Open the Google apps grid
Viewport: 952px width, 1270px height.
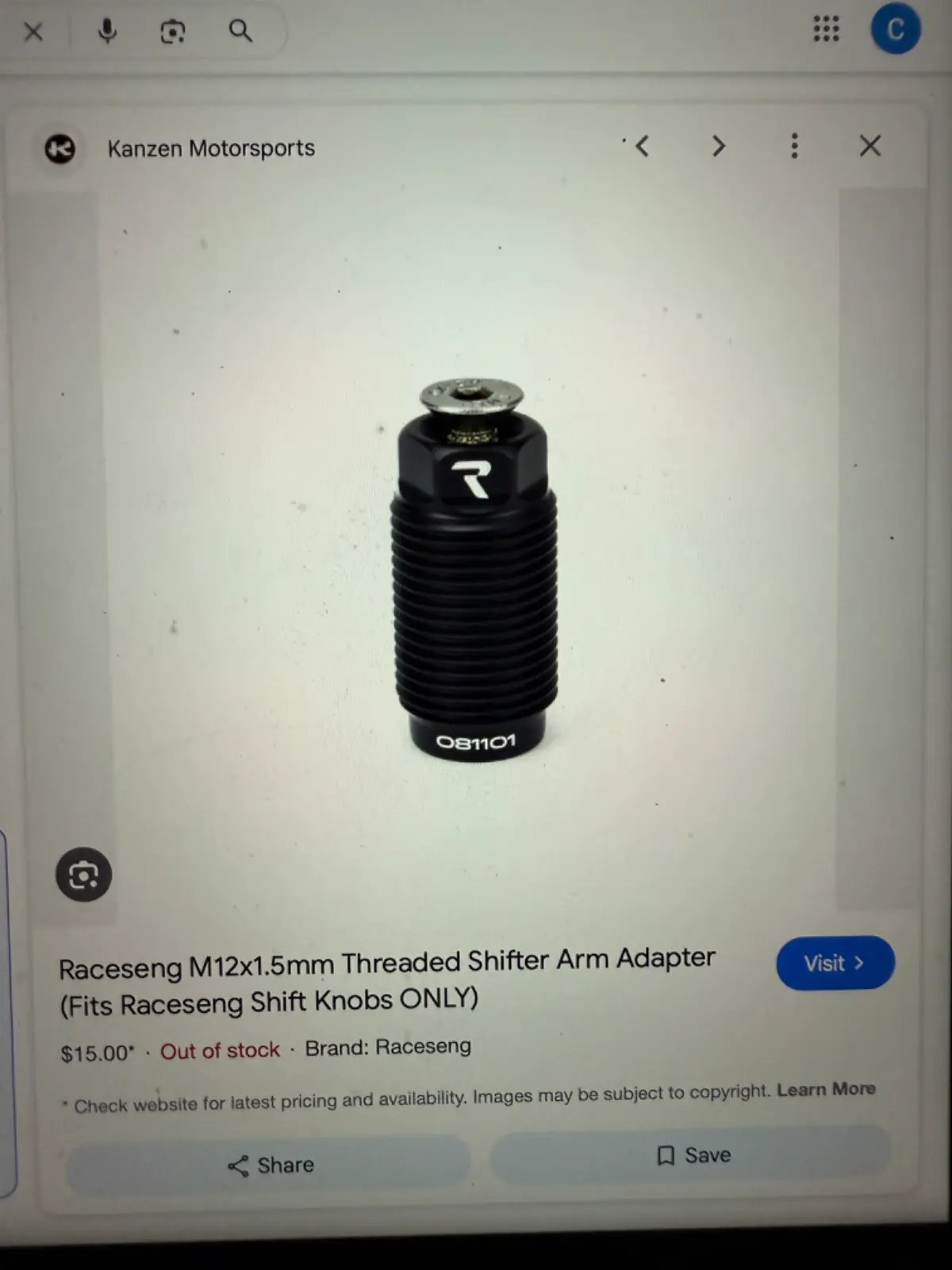coord(826,29)
